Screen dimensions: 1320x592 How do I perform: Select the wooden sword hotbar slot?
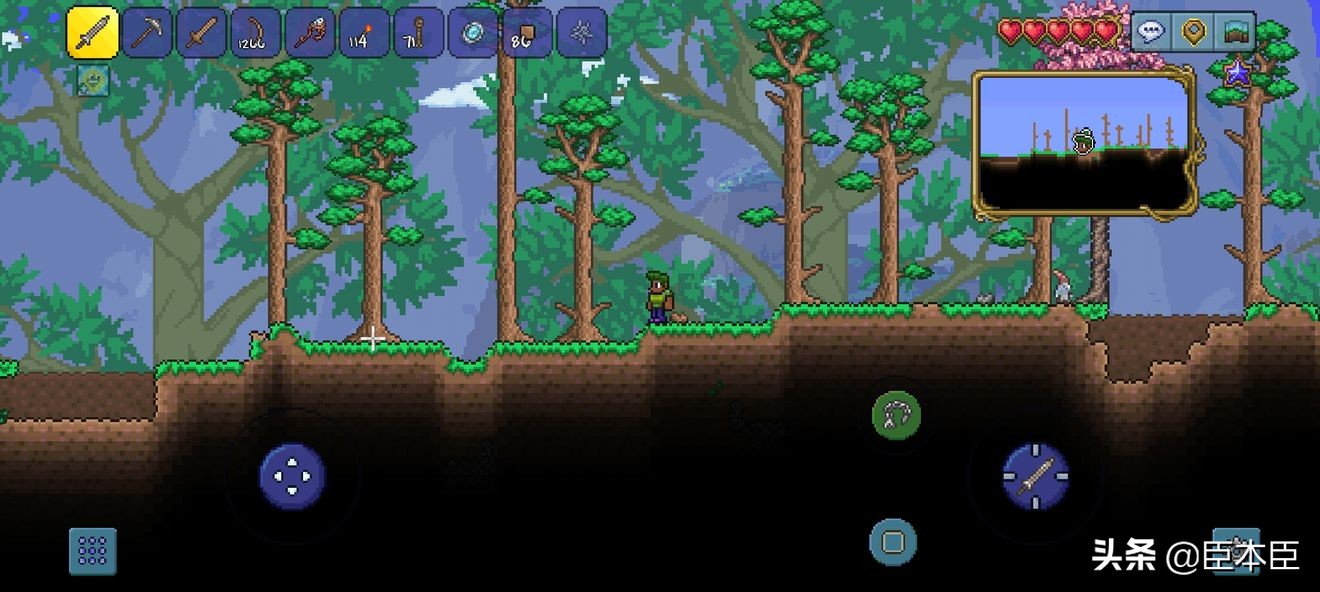click(x=202, y=33)
